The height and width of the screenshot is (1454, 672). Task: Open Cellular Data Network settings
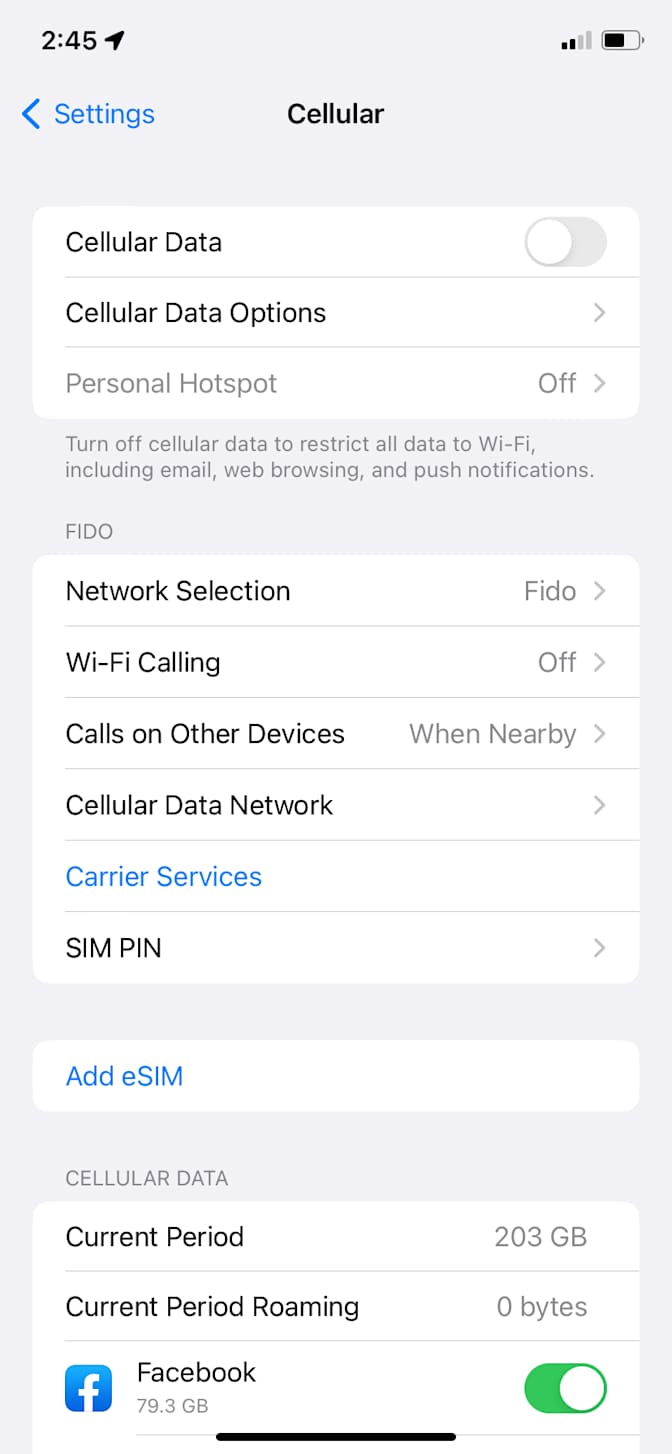click(x=335, y=805)
